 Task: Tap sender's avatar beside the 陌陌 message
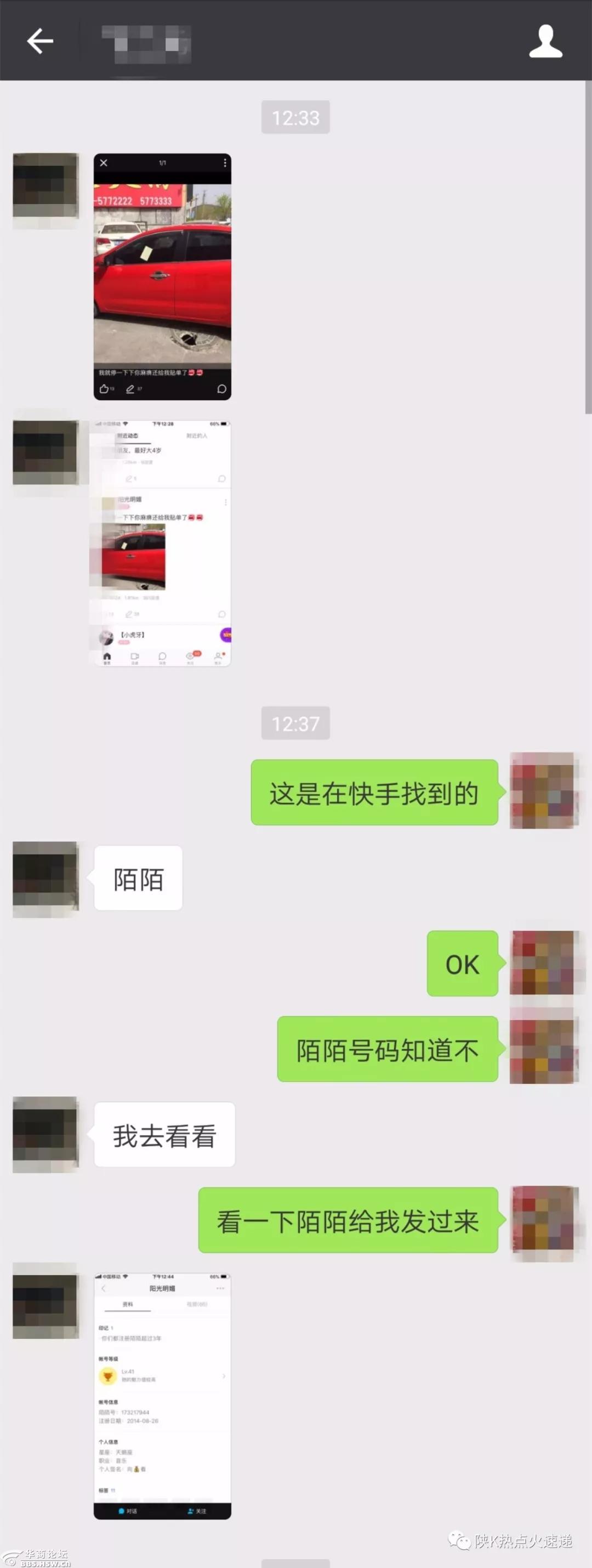pos(45,879)
